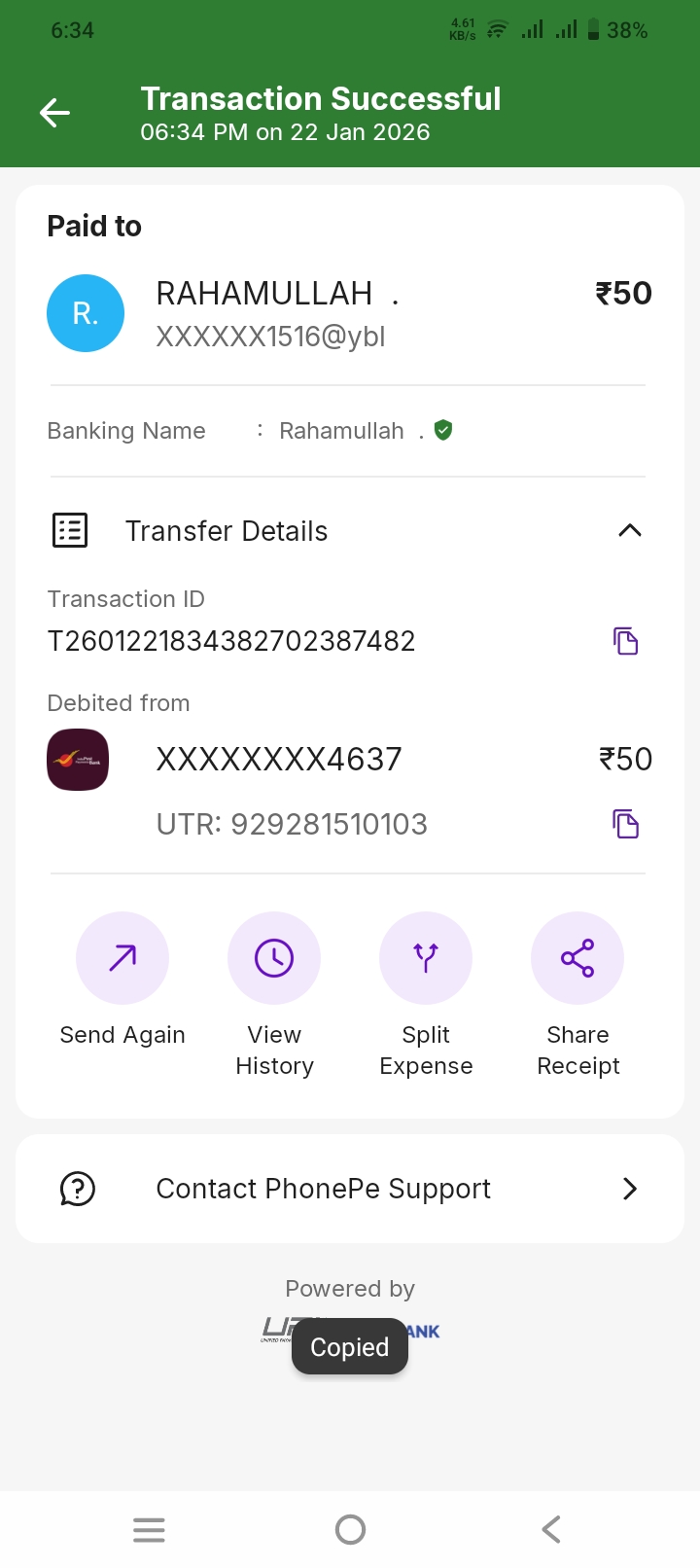Tap Send Again to repeat payment
The image size is (700, 1568).
tap(122, 958)
